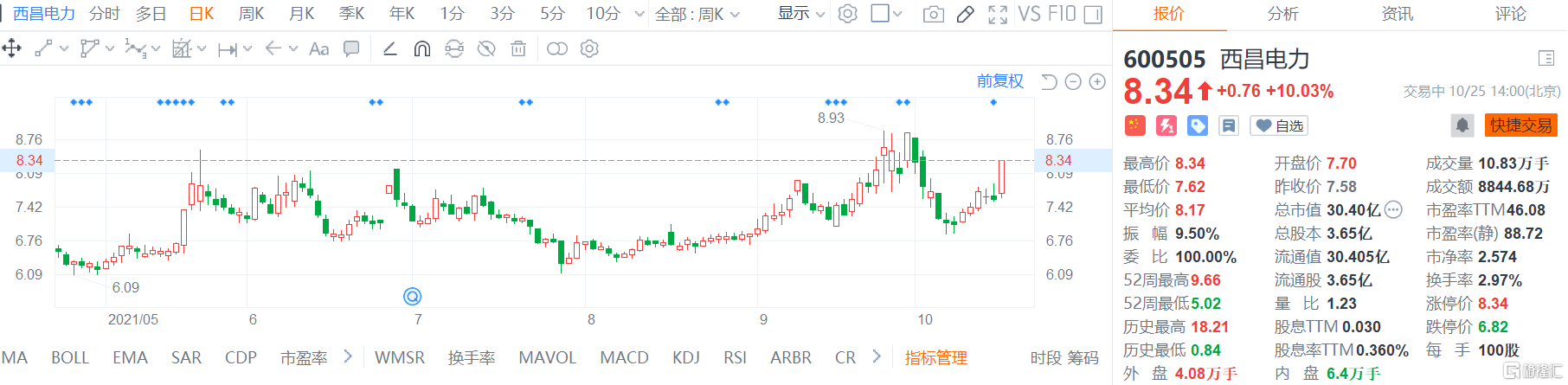
Task: Delete drawings with the trash icon
Action: [518, 49]
